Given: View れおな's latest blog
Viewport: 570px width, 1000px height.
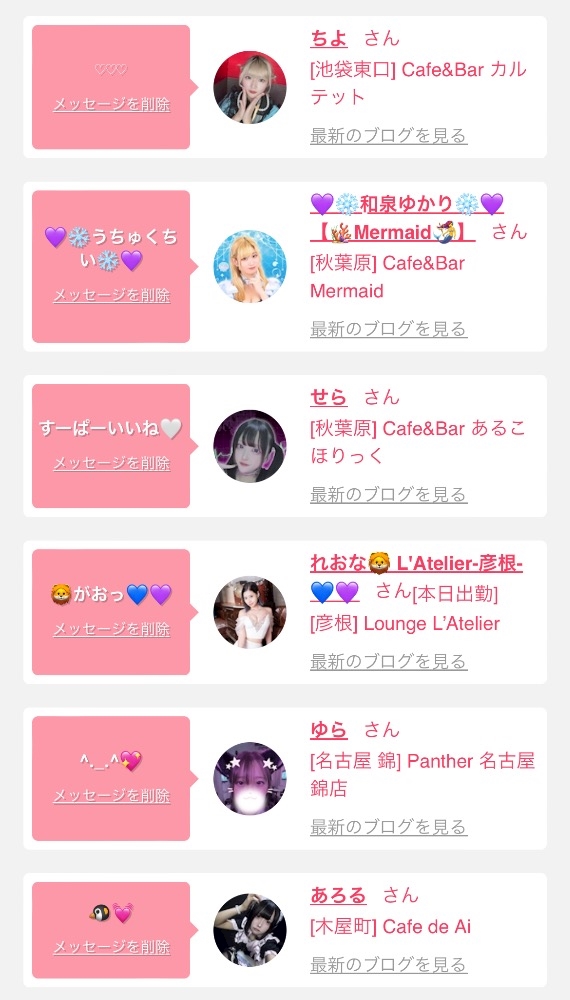Looking at the screenshot, I should [389, 661].
